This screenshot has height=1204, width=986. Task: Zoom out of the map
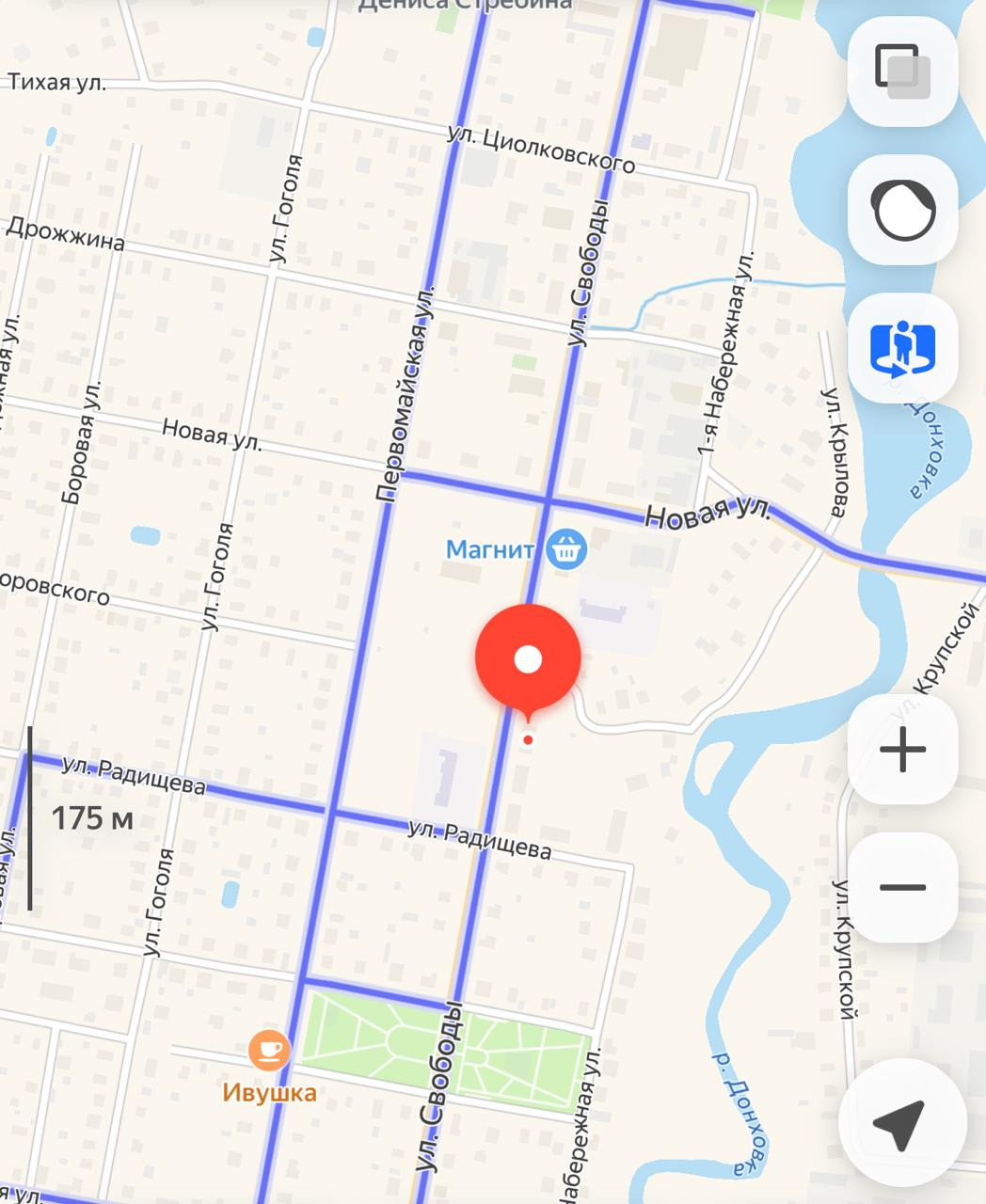pyautogui.click(x=902, y=887)
